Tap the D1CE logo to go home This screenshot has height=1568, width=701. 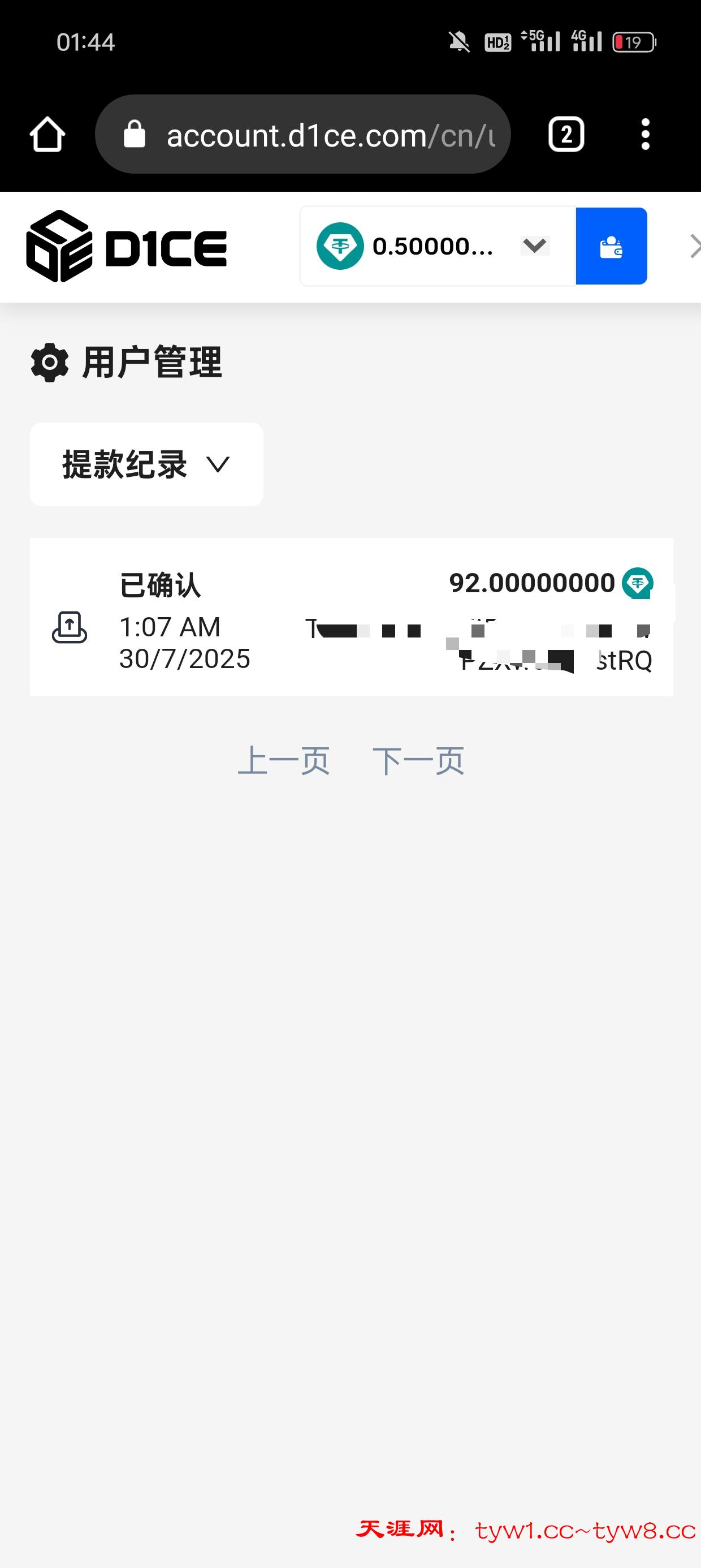click(127, 247)
